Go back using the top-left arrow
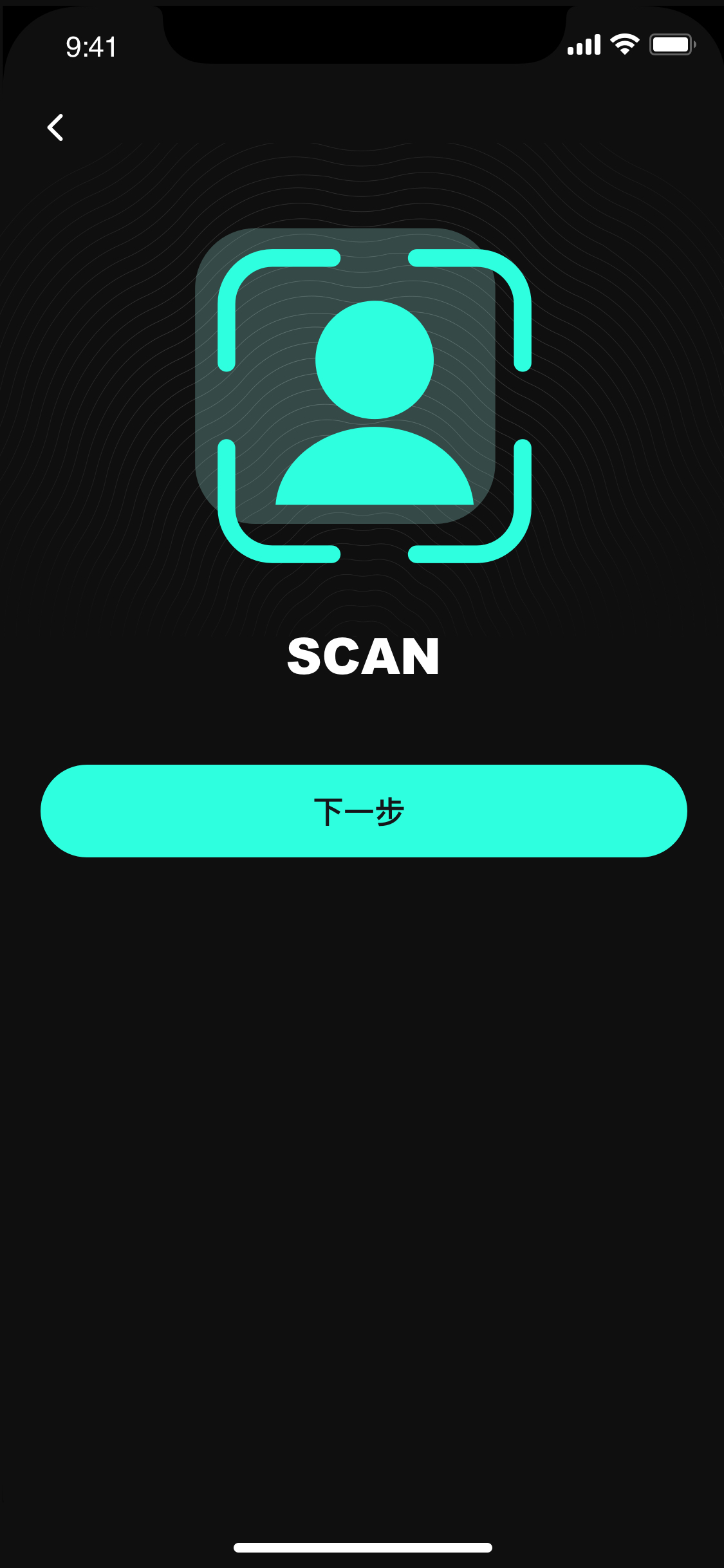This screenshot has width=724, height=1568. point(55,127)
